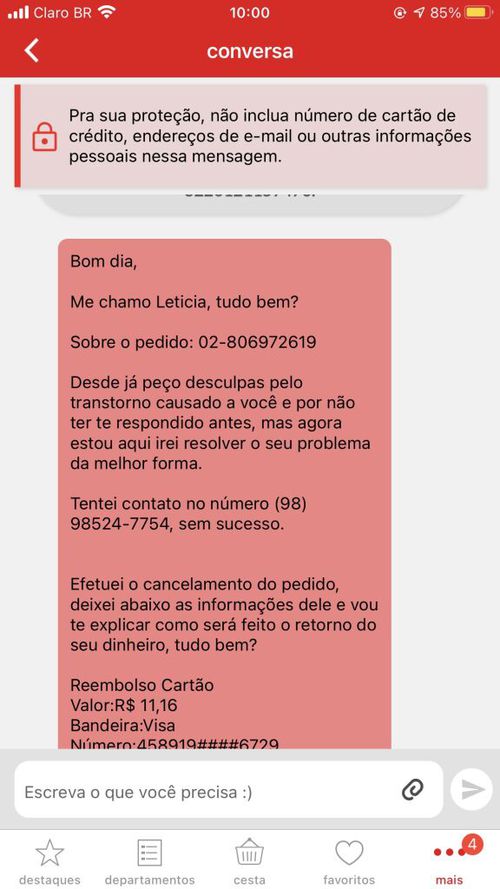This screenshot has width=500, height=889.
Task: Select the mais tab
Action: click(x=450, y=861)
